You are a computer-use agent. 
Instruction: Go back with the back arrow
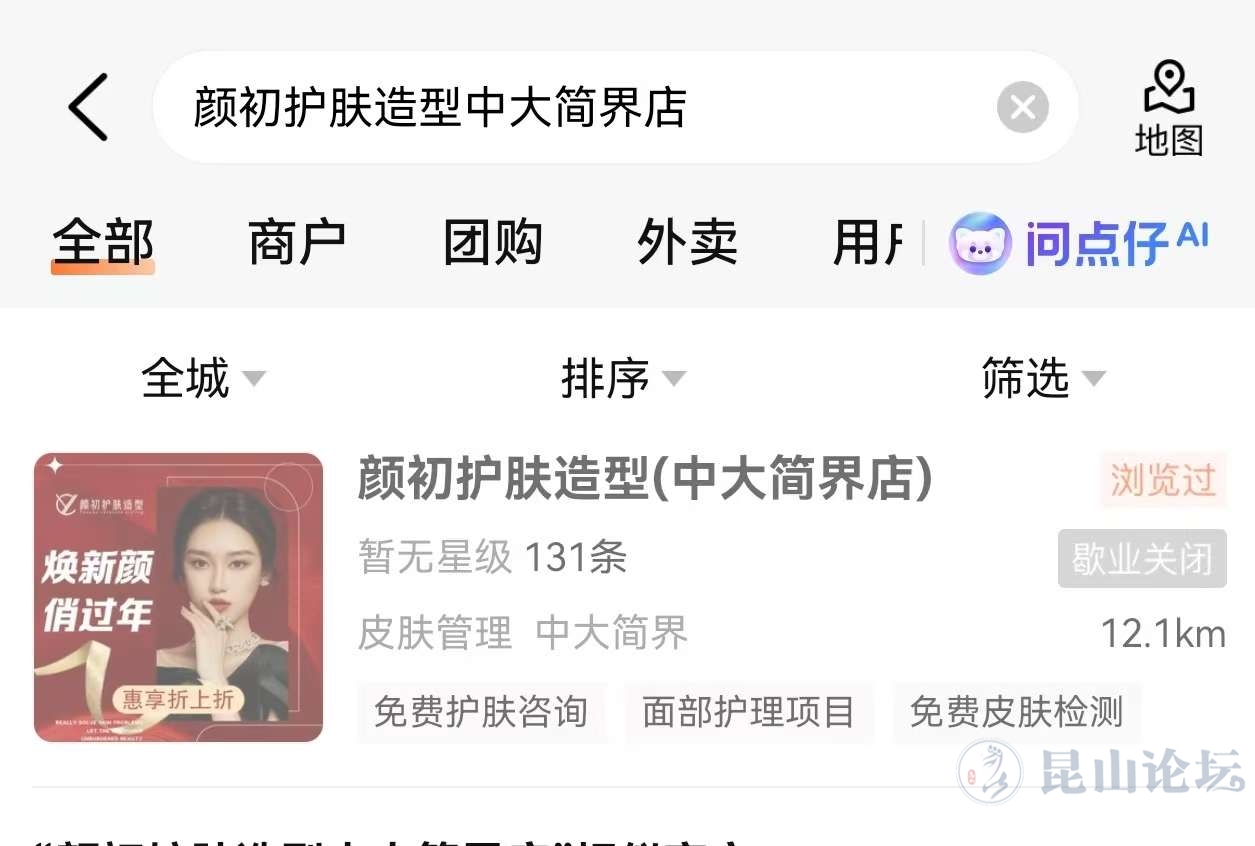pos(88,107)
